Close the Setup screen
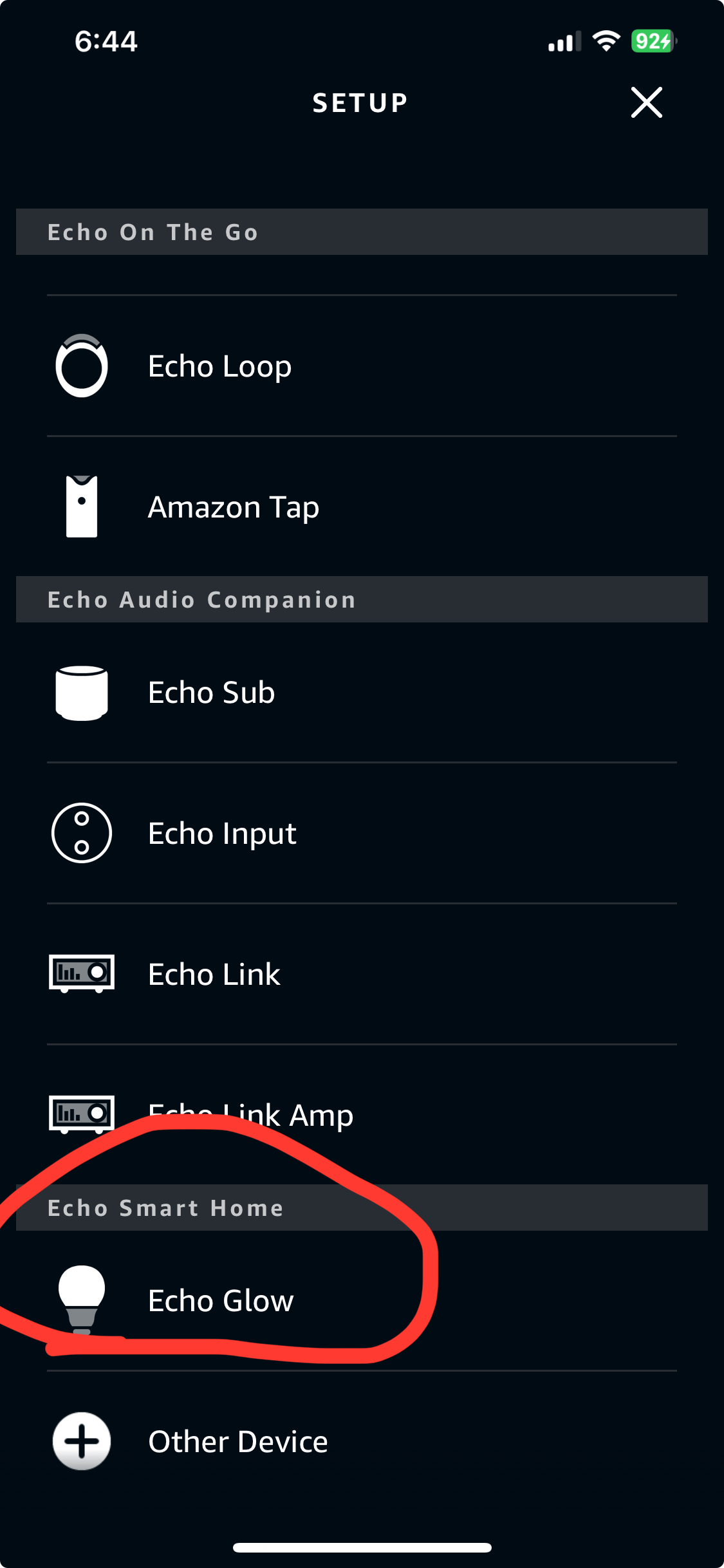The height and width of the screenshot is (1568, 724). pos(646,102)
